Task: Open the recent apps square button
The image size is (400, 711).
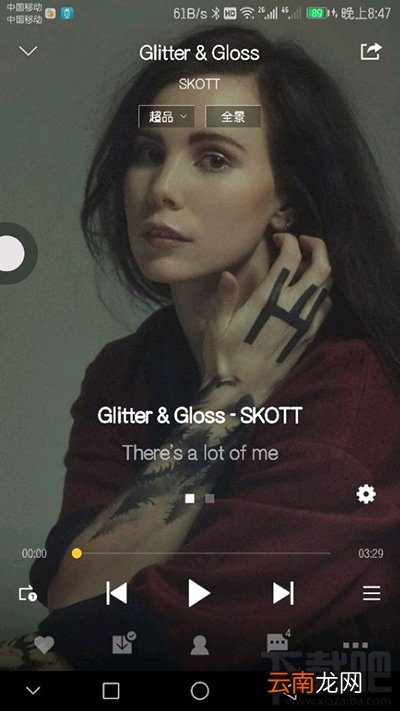Action: click(x=111, y=691)
